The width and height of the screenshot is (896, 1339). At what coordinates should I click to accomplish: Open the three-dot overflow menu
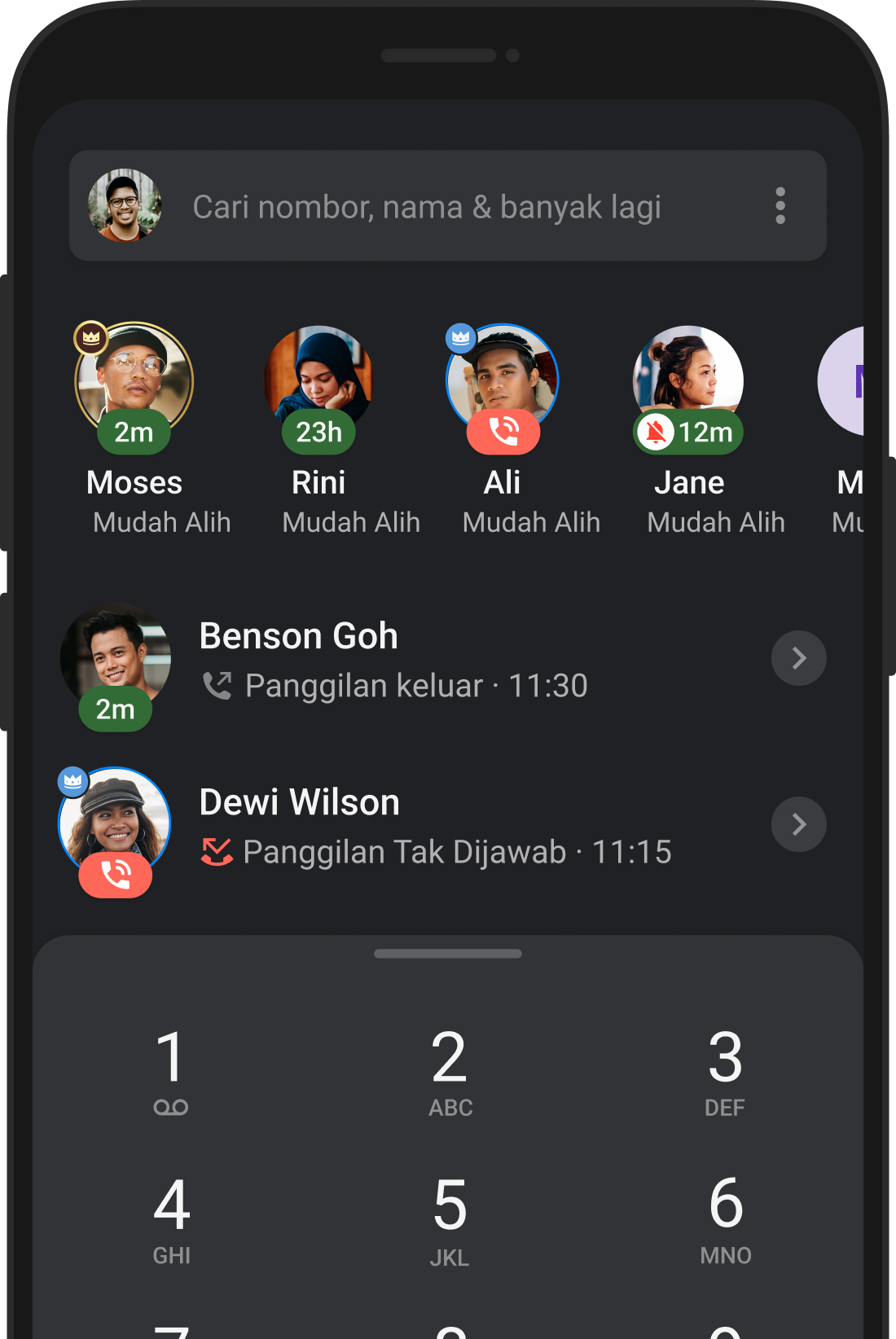point(780,206)
